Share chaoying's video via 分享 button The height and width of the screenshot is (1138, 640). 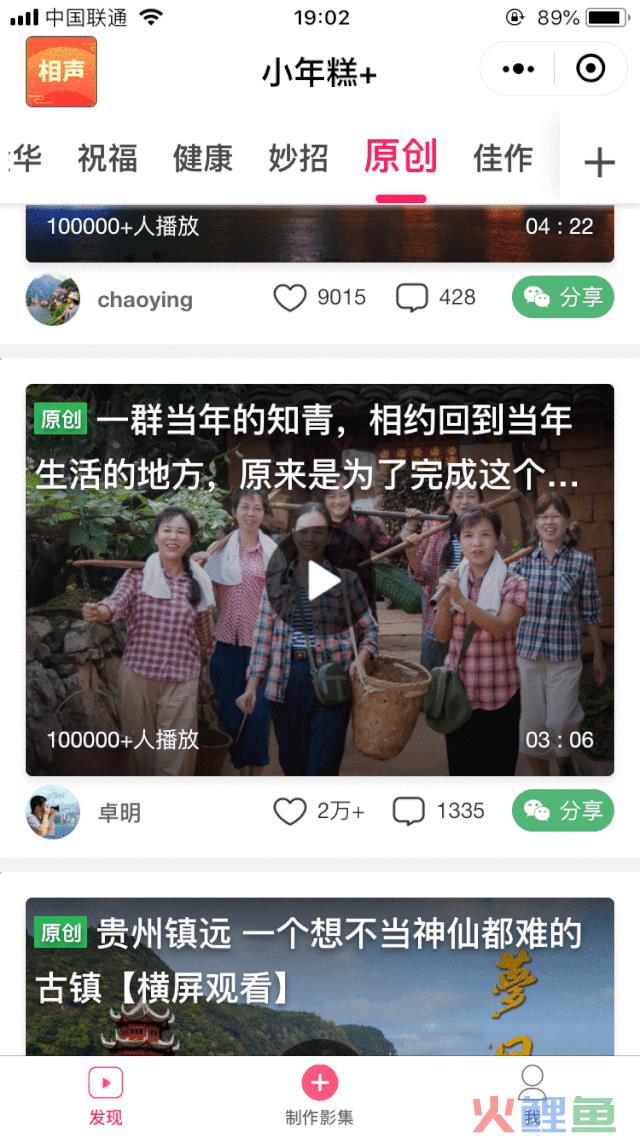563,297
